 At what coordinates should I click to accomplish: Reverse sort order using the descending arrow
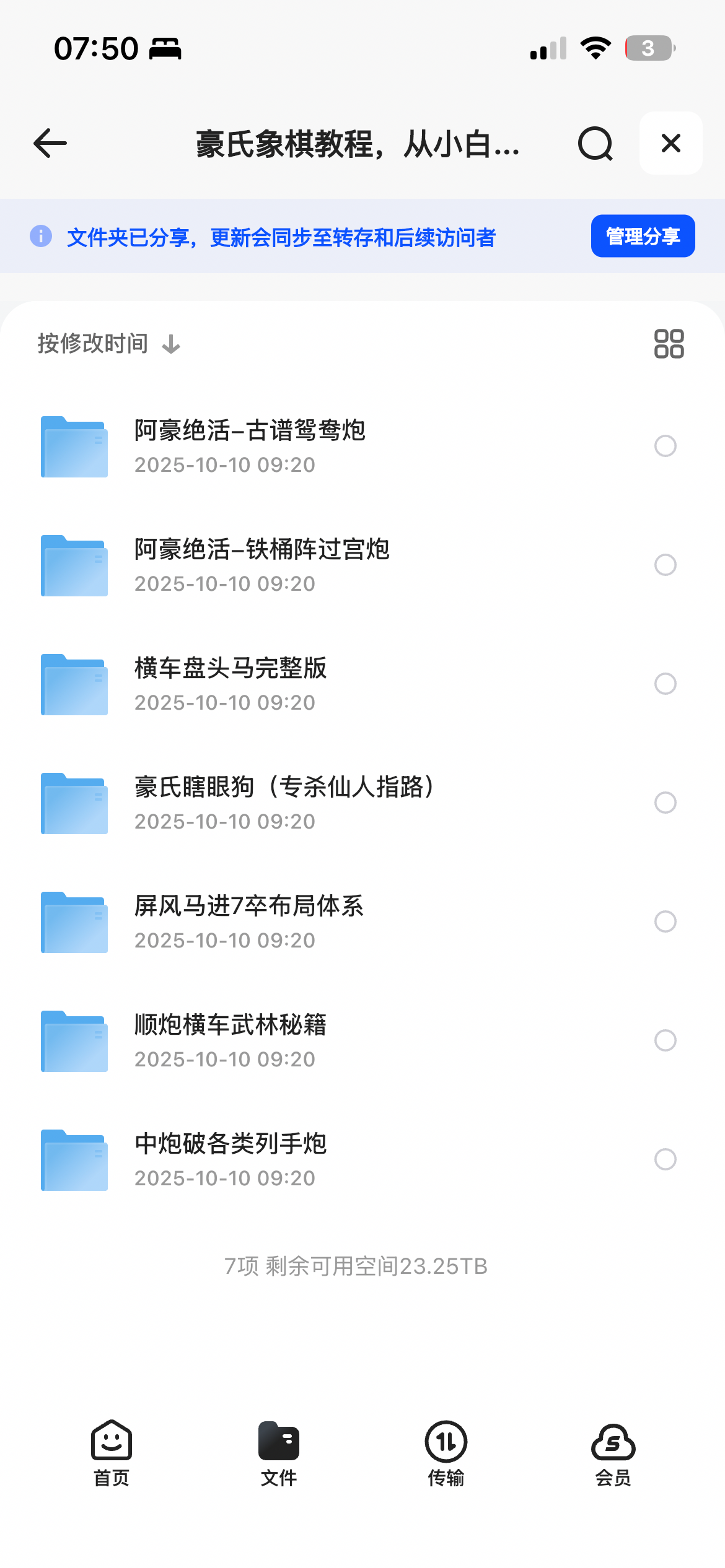[x=170, y=344]
